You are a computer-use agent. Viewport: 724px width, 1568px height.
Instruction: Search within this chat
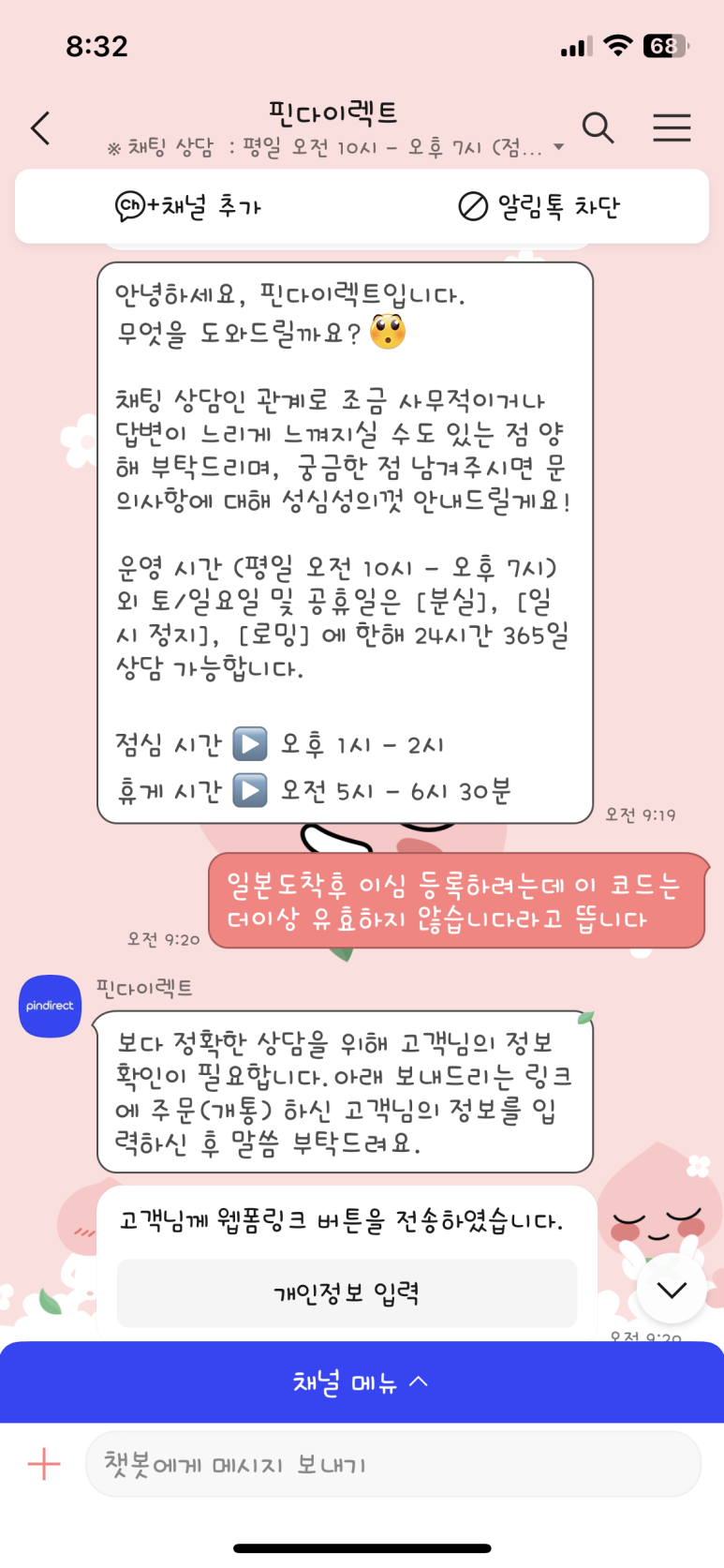(598, 127)
